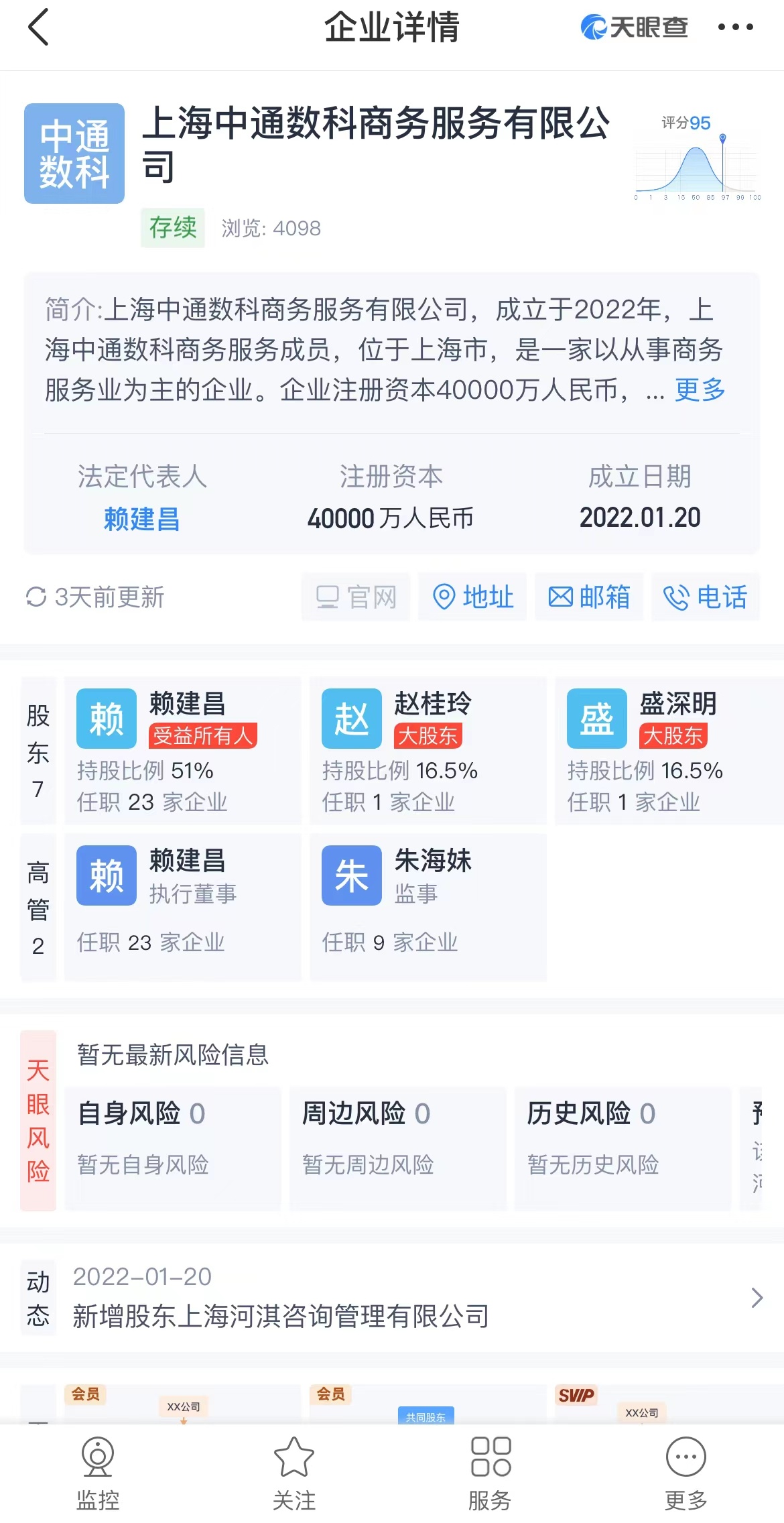The width and height of the screenshot is (784, 1523).
Task: Open legal representative 赖建昌's profile
Action: pos(141,519)
